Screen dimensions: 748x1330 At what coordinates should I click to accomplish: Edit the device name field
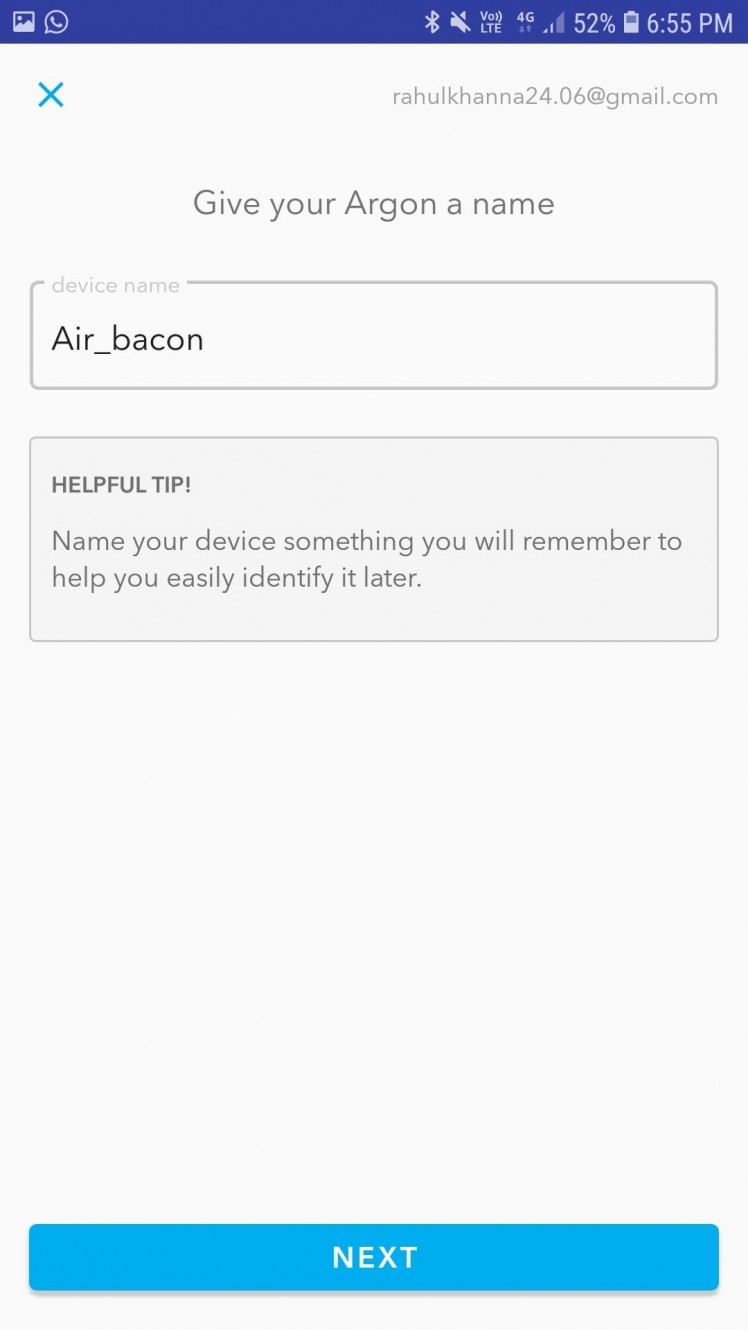(373, 339)
